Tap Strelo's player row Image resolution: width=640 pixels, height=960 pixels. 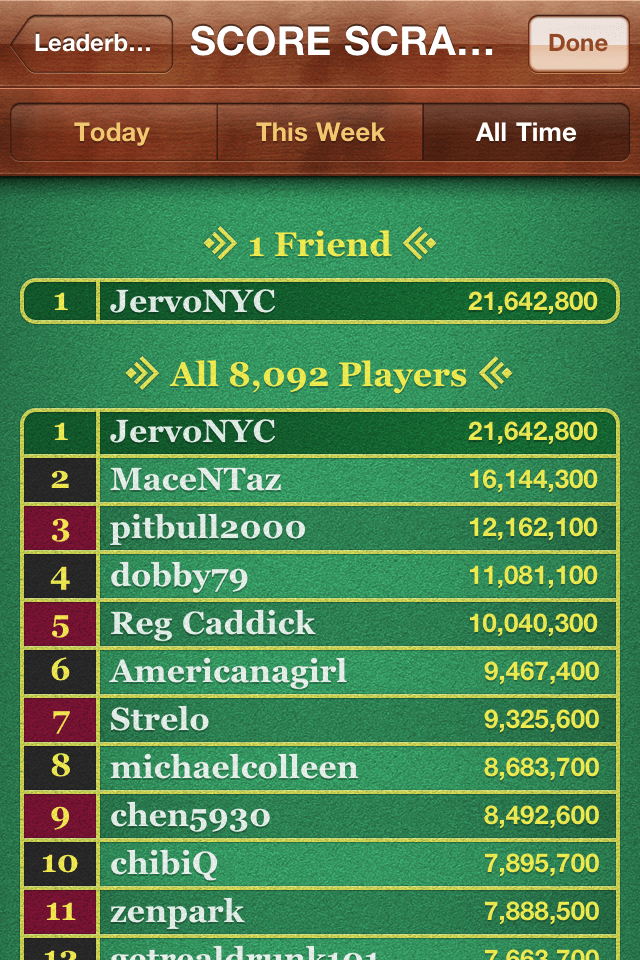tap(320, 719)
